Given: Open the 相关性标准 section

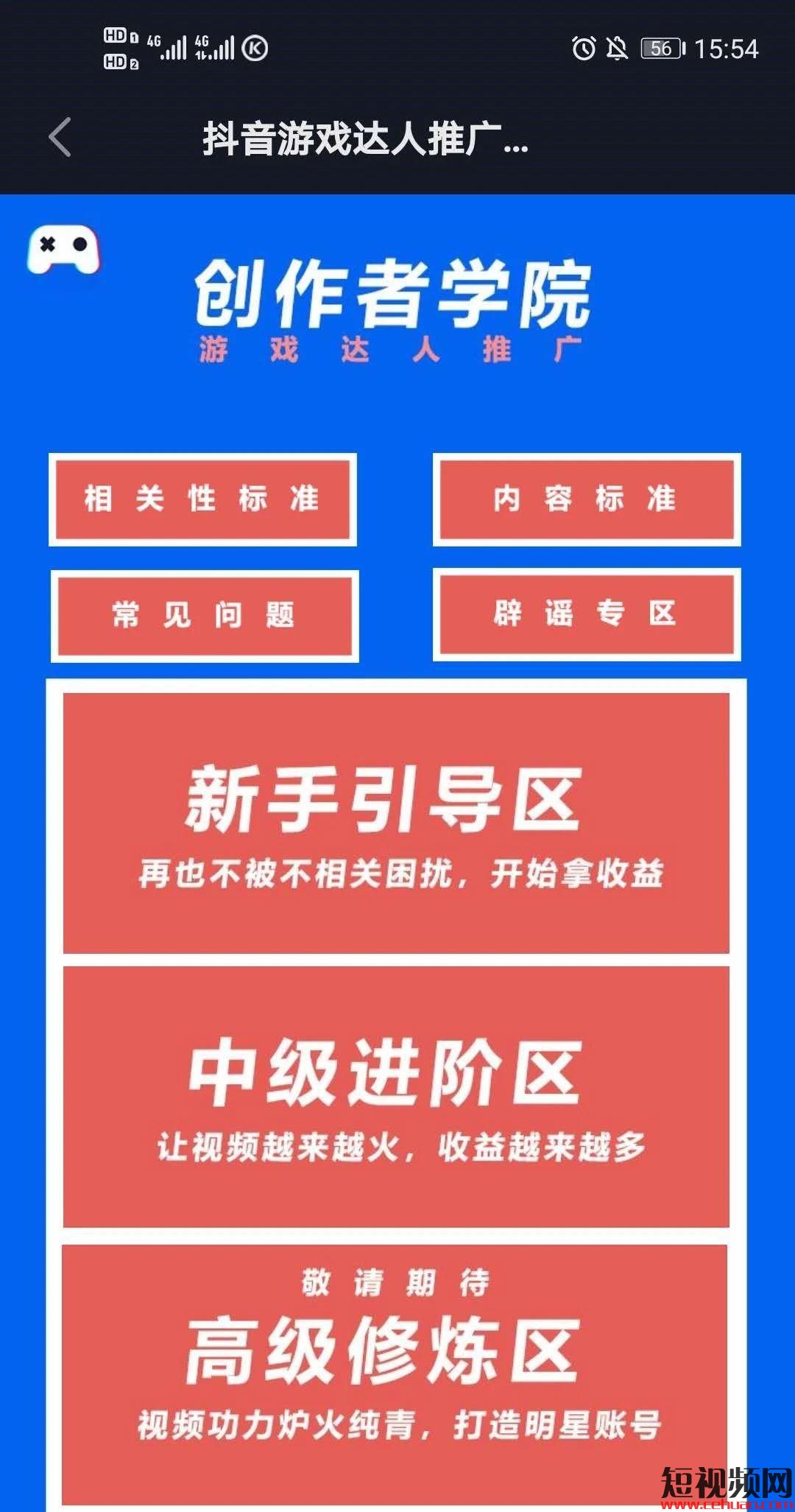Looking at the screenshot, I should point(202,499).
